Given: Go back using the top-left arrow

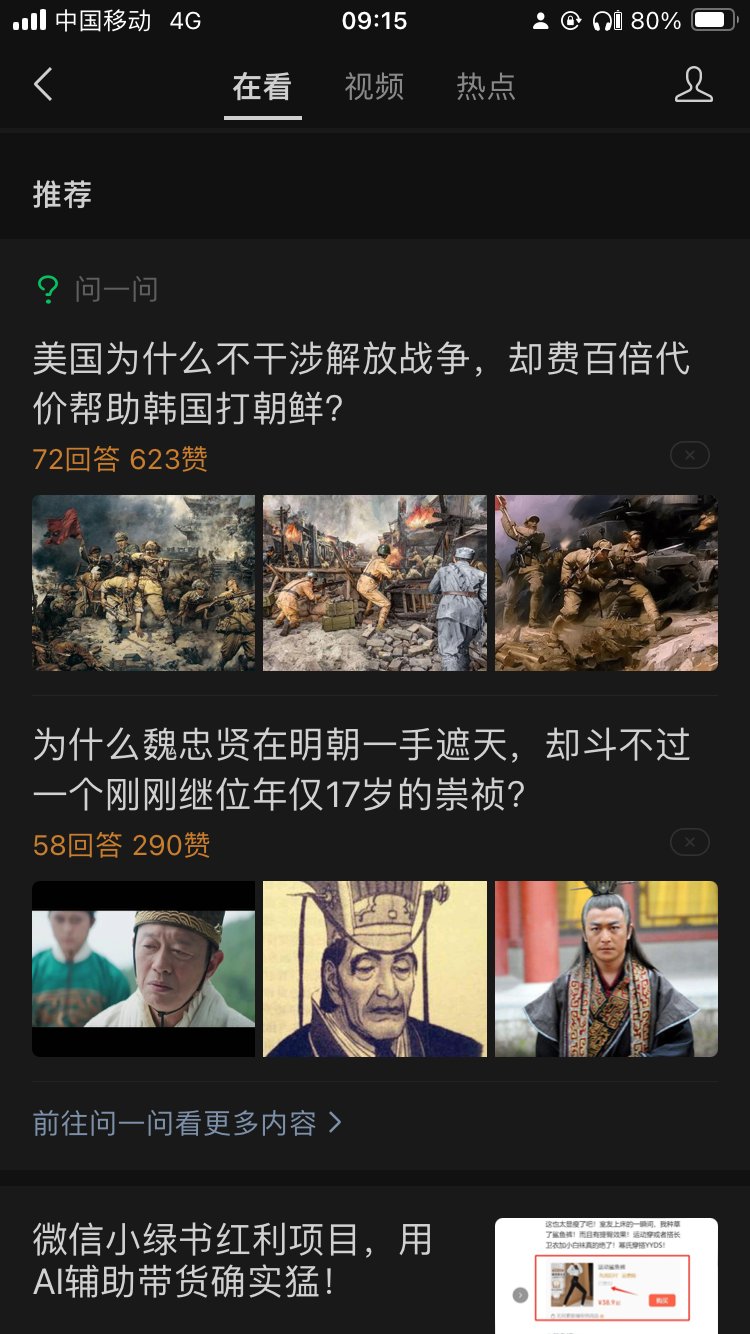Looking at the screenshot, I should coord(43,85).
